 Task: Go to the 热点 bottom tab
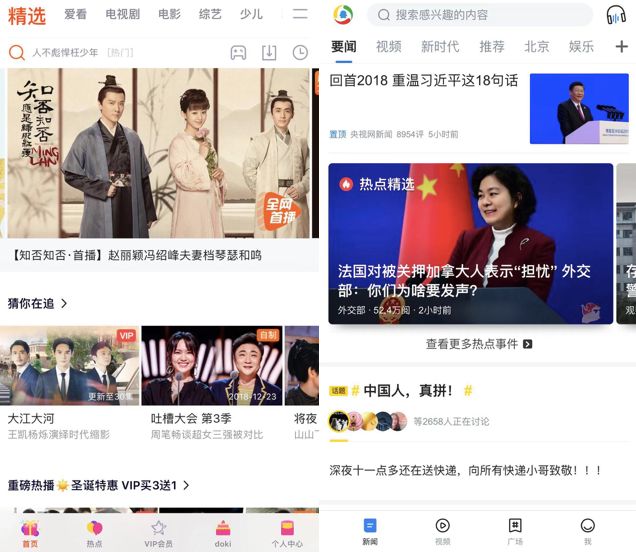(94, 533)
